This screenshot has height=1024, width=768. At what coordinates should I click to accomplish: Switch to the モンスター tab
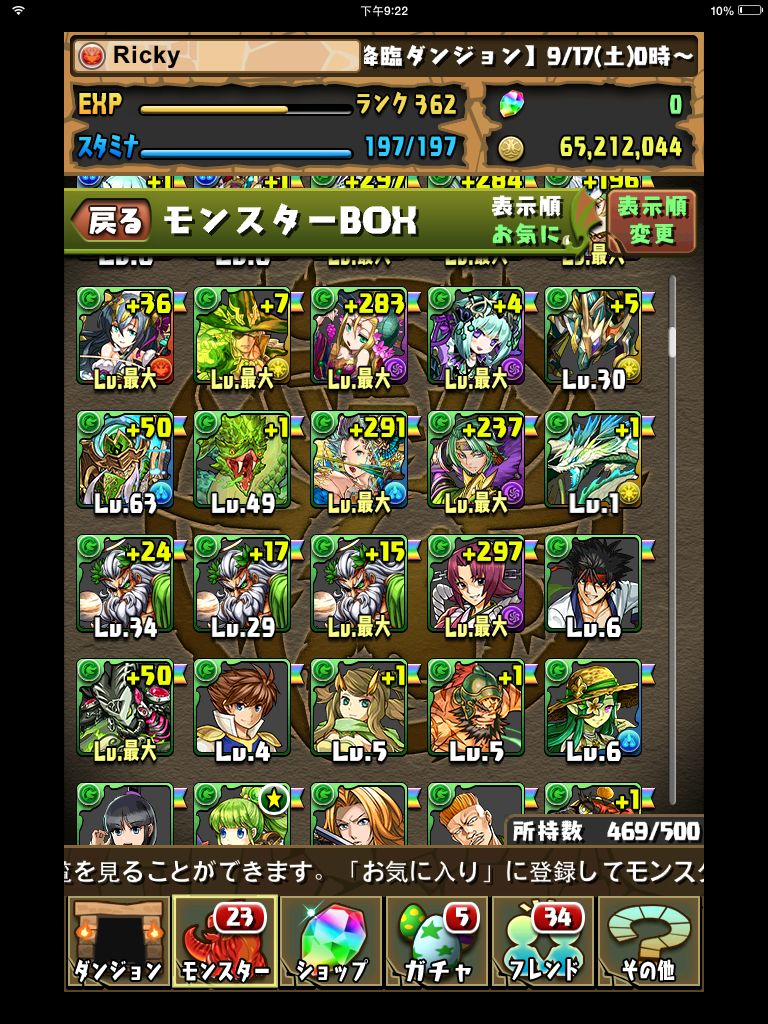(225, 941)
